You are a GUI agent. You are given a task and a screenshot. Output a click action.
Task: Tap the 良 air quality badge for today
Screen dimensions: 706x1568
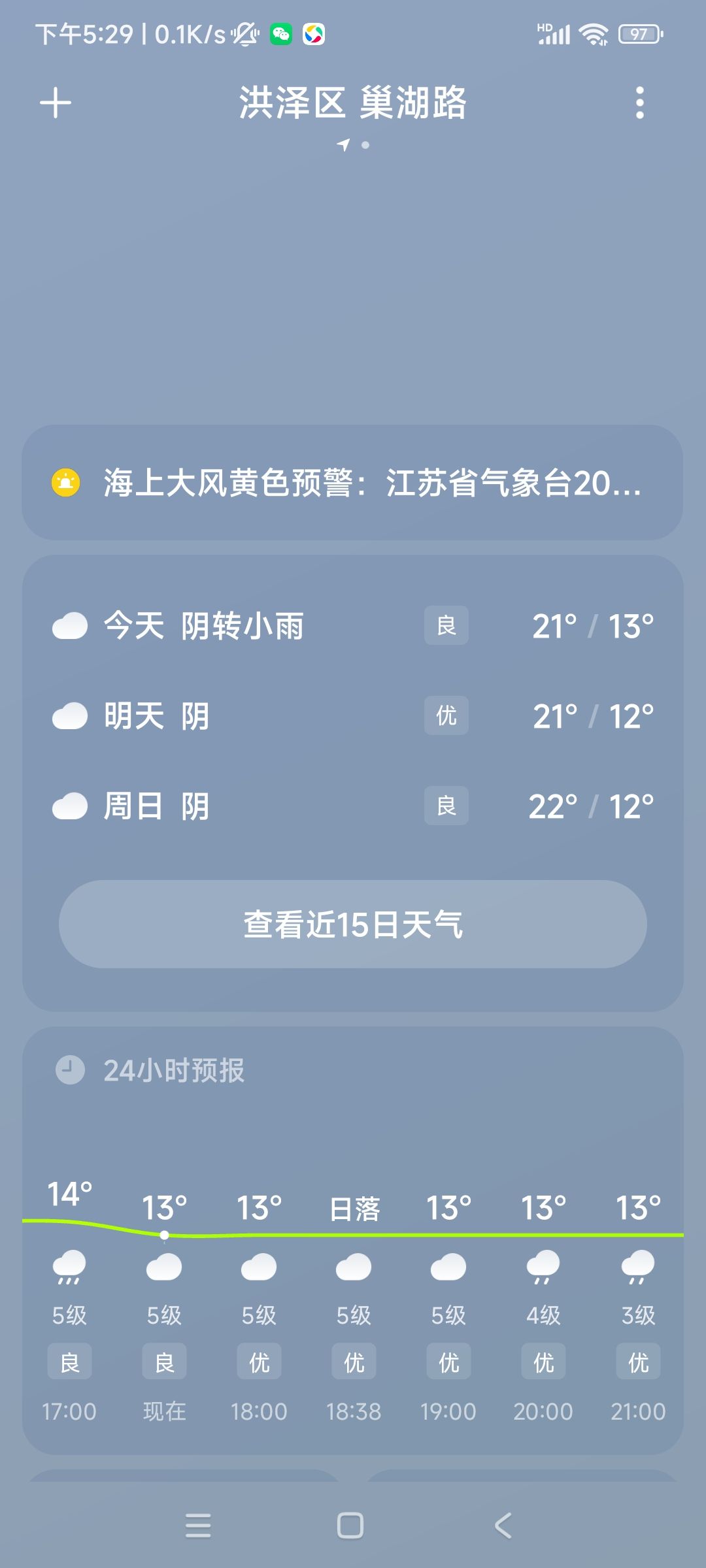point(446,626)
